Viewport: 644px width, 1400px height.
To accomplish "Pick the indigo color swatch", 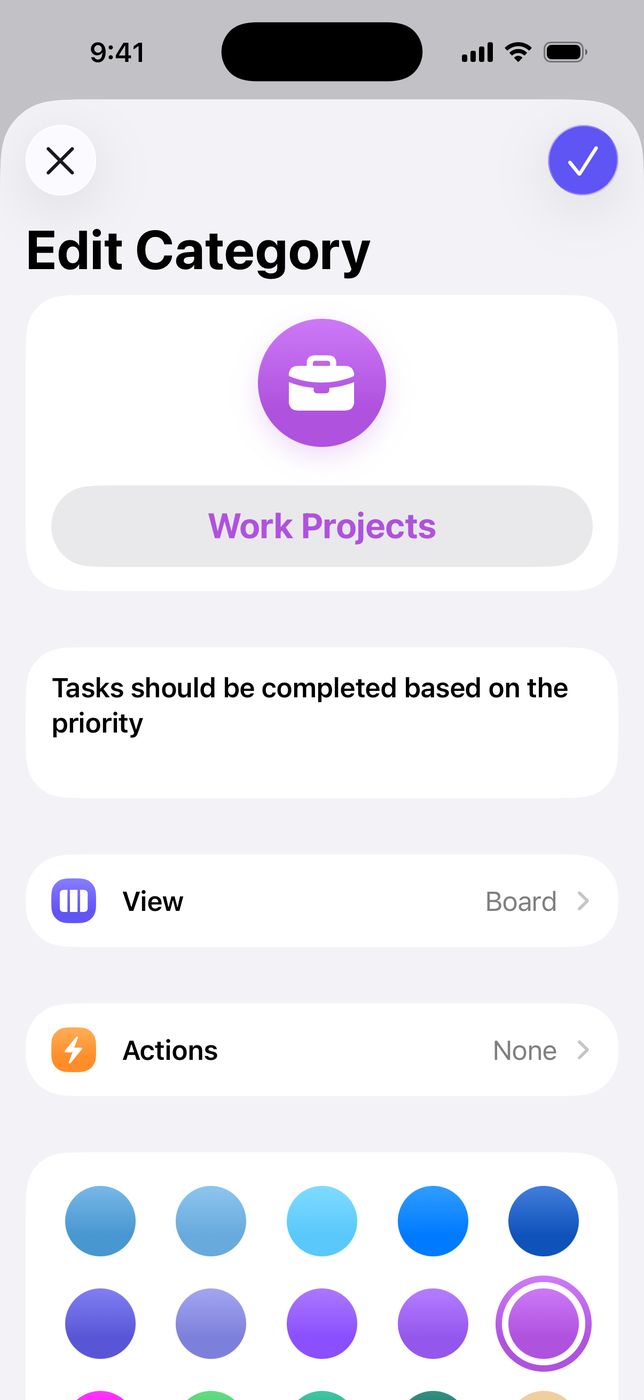I will [100, 1323].
